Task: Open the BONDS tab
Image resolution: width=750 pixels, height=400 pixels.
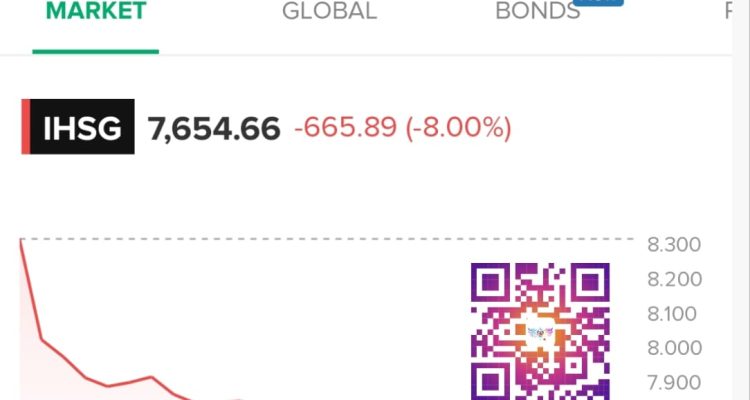Action: 538,13
